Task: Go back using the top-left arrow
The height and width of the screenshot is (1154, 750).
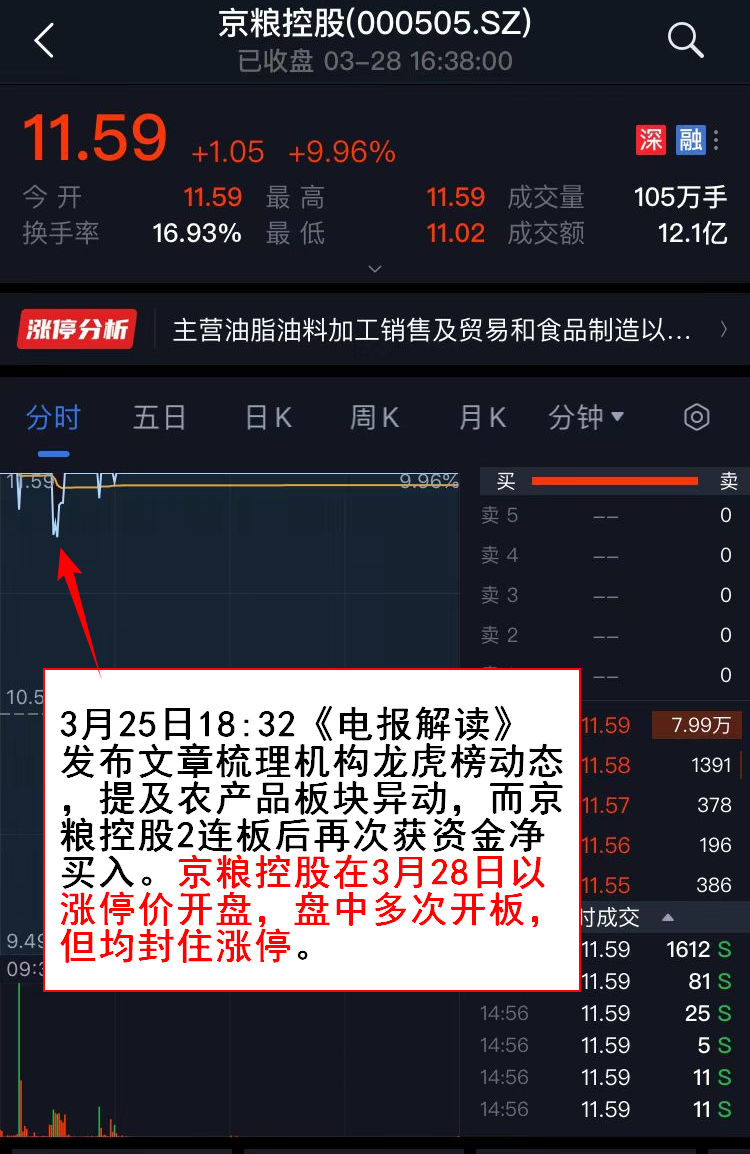Action: coord(44,41)
